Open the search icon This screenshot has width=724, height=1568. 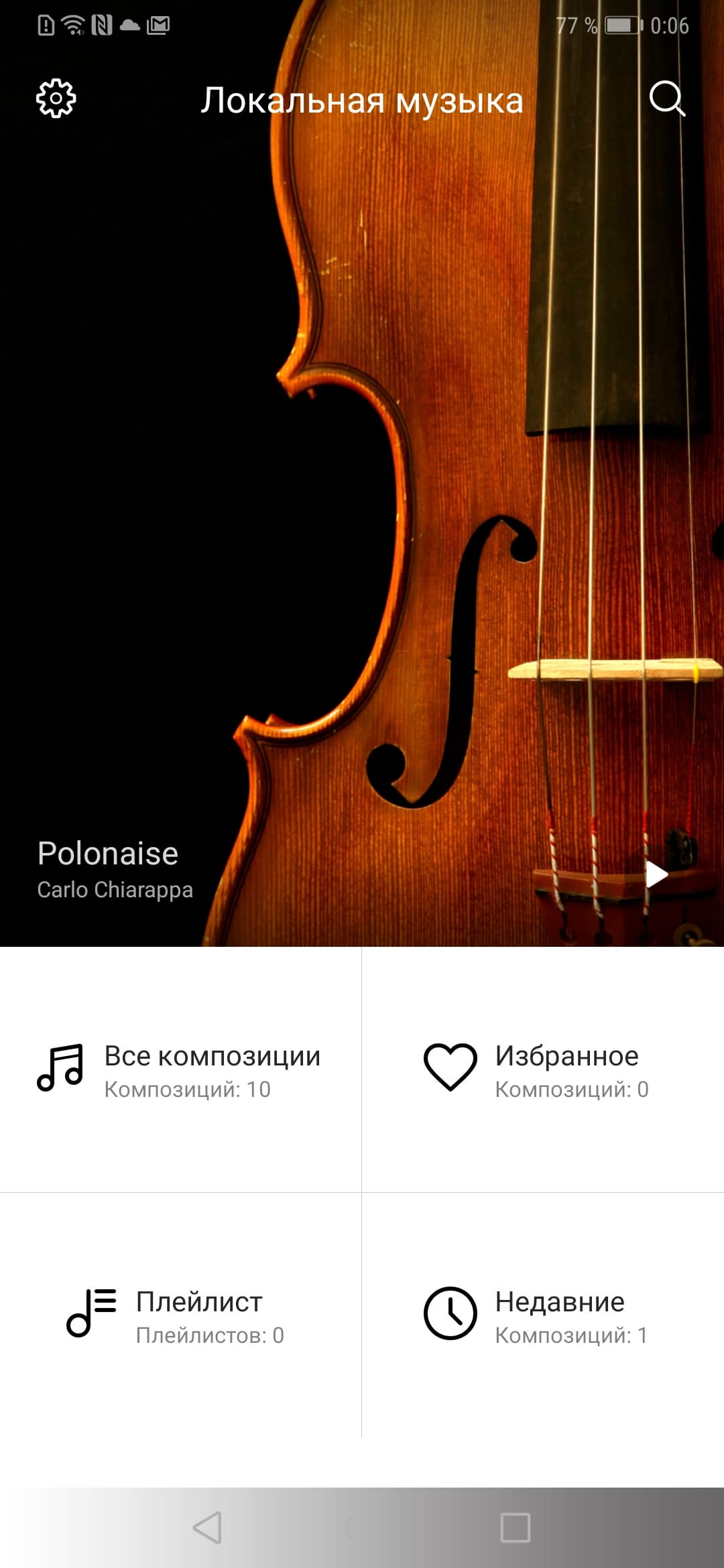click(x=666, y=99)
